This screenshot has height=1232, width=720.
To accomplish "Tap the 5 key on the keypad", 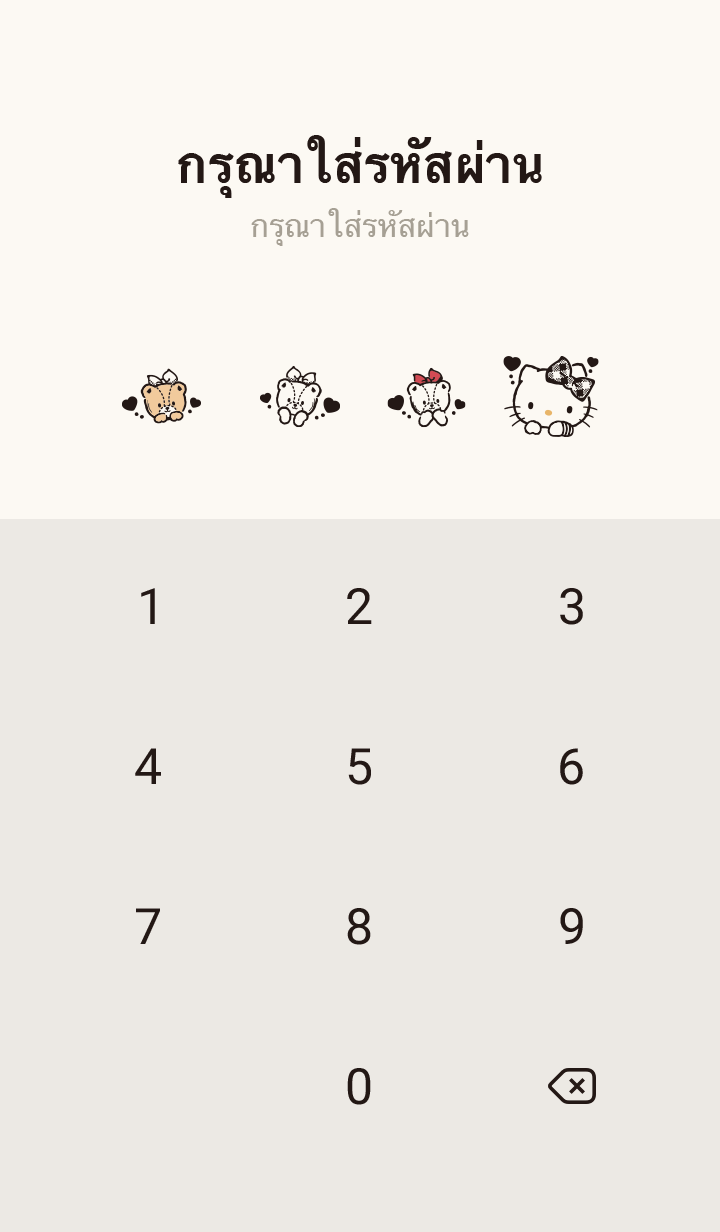I will [359, 767].
